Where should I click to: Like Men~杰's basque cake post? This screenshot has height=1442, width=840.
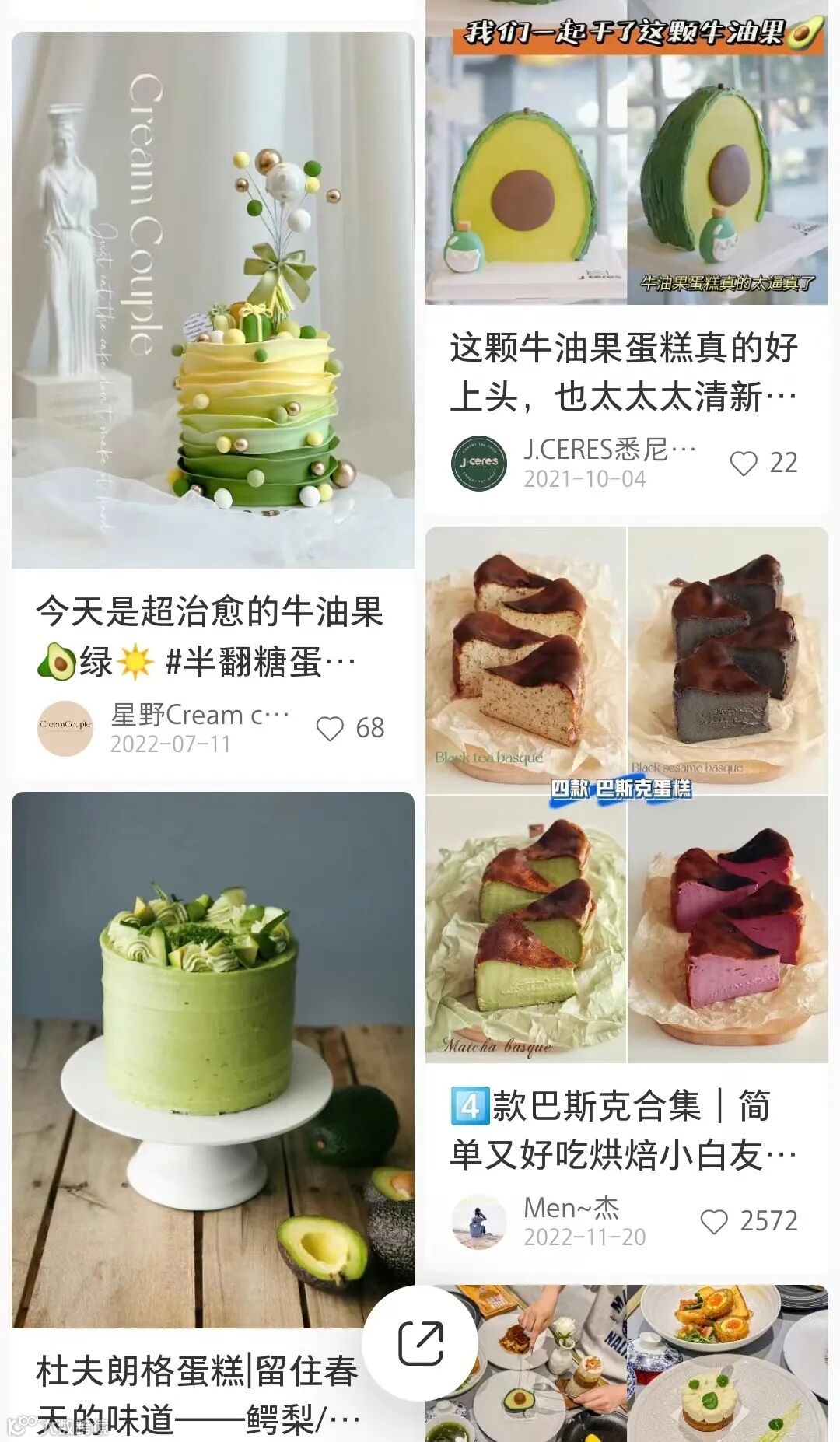[714, 1222]
